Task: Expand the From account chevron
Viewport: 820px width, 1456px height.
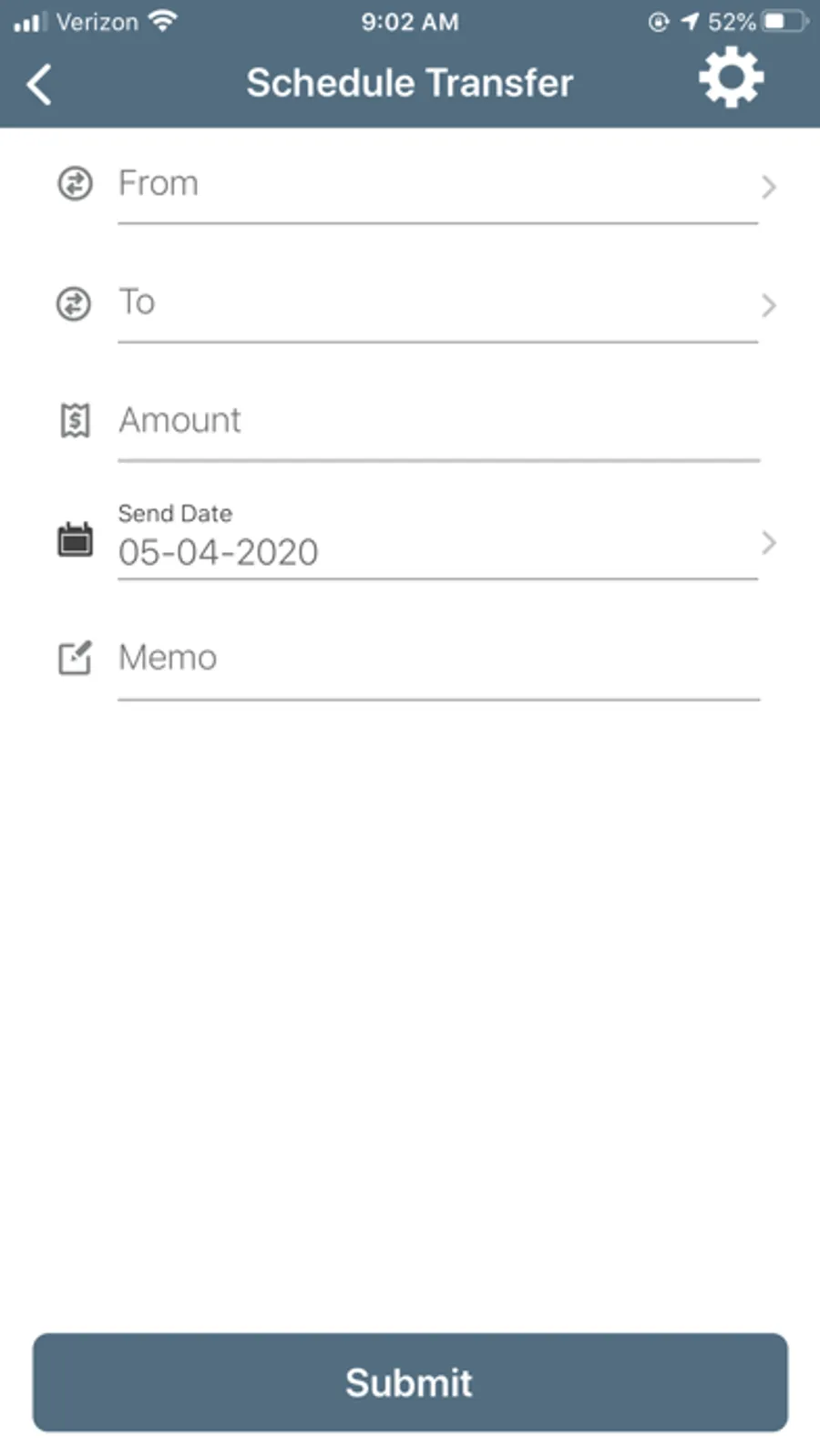Action: click(770, 187)
